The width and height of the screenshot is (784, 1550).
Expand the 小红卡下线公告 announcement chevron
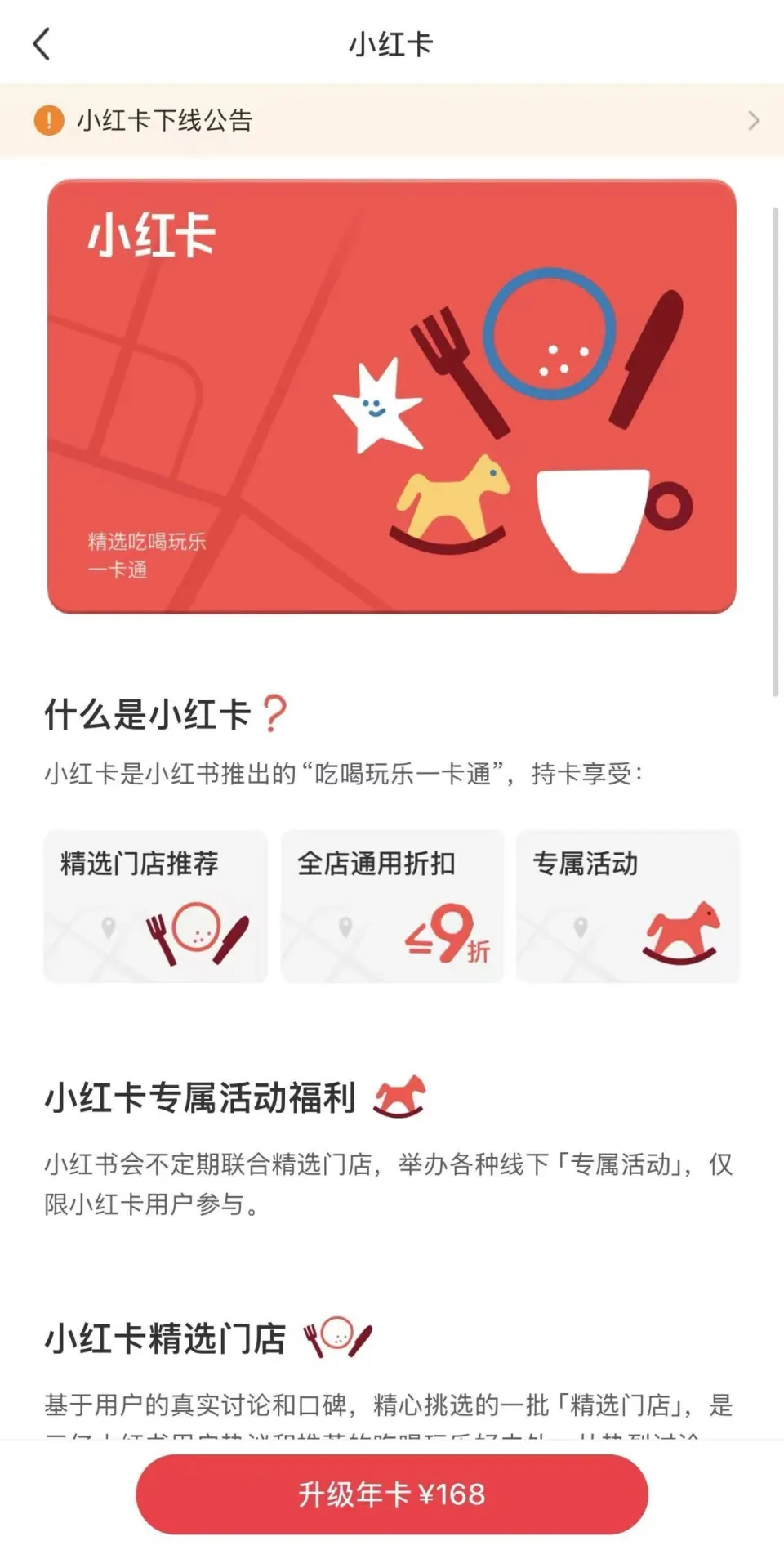tap(754, 120)
